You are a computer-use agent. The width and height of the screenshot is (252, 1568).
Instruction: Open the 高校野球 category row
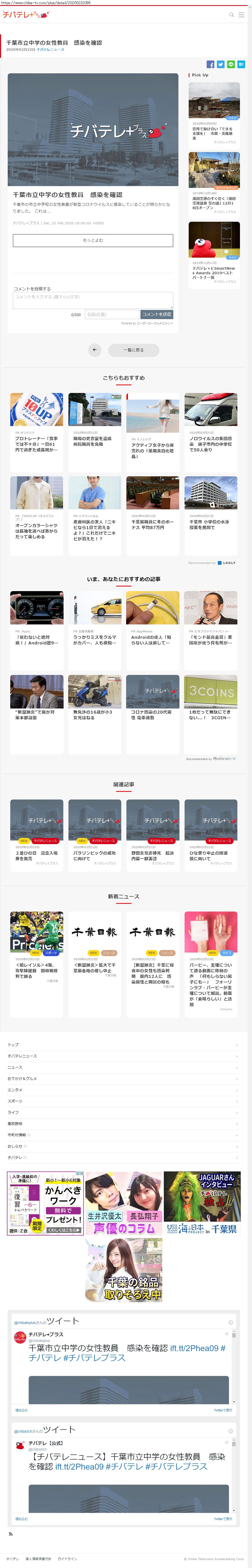(x=122, y=1124)
